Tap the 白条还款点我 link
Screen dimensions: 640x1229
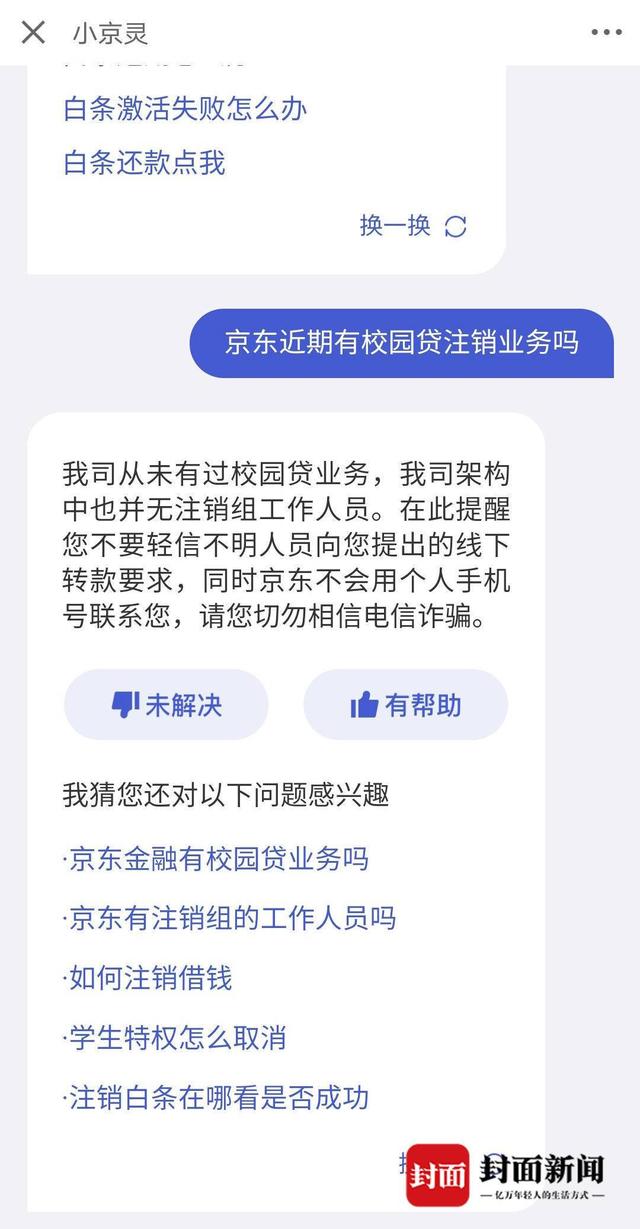(x=144, y=162)
